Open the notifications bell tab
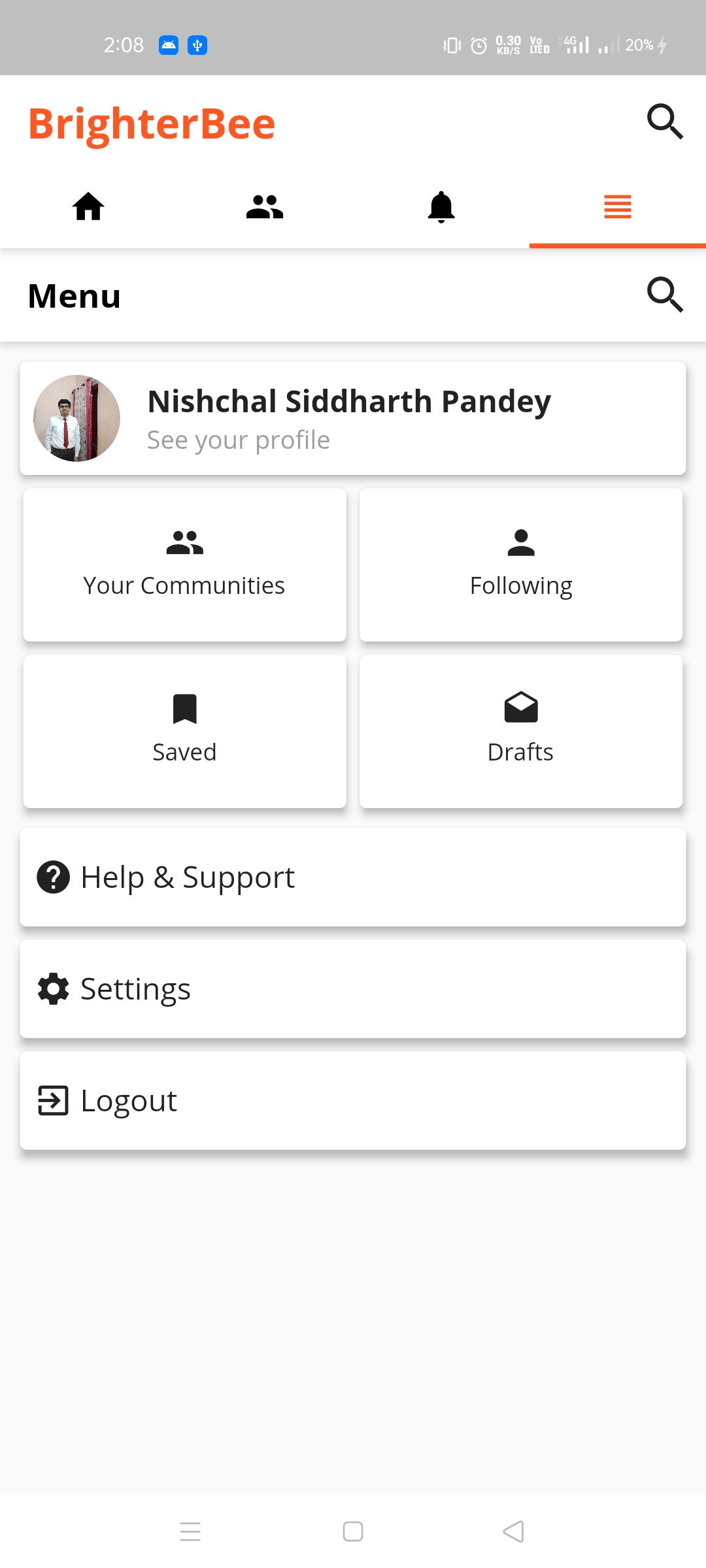 point(441,207)
